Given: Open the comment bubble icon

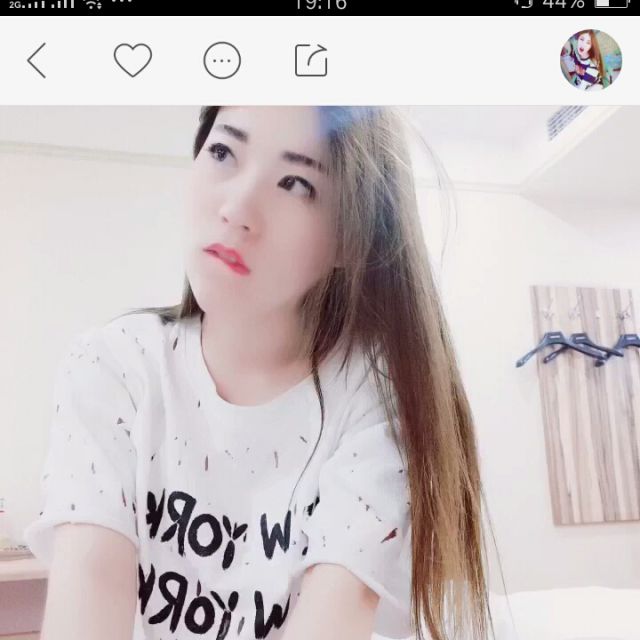Looking at the screenshot, I should tap(222, 61).
